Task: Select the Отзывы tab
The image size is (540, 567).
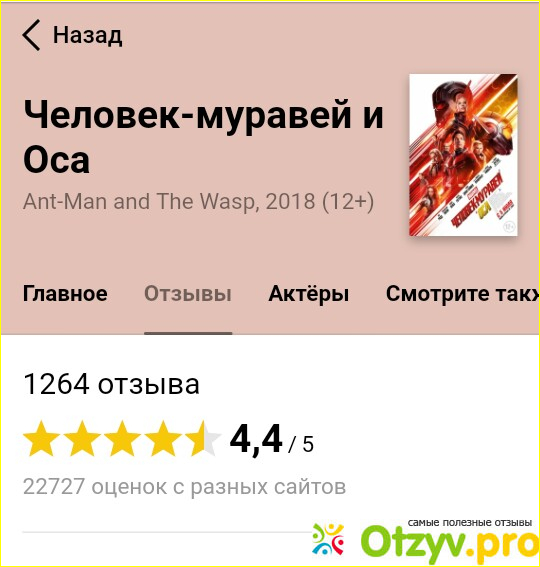Action: coord(188,293)
